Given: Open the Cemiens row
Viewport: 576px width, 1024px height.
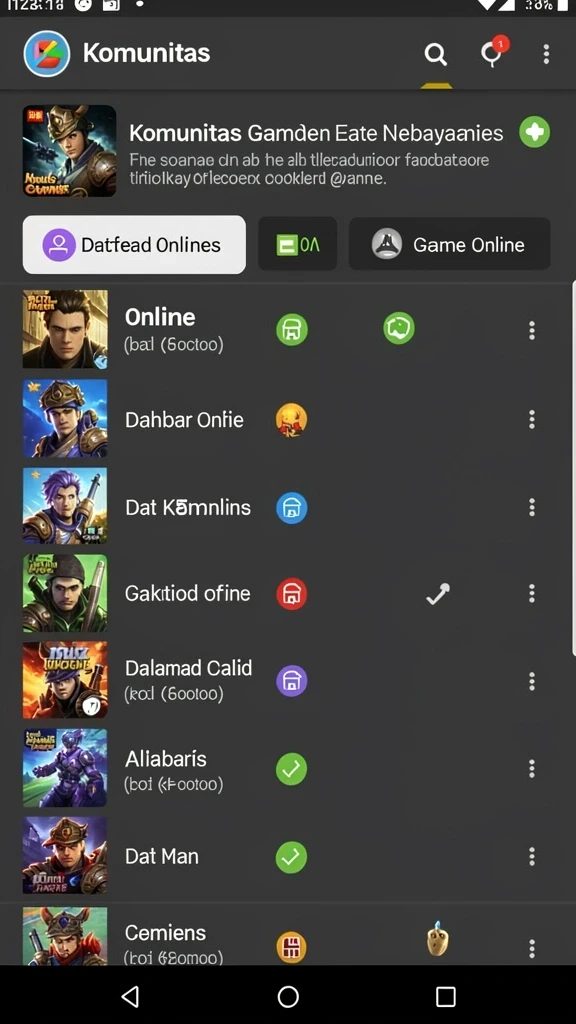Looking at the screenshot, I should click(x=287, y=936).
